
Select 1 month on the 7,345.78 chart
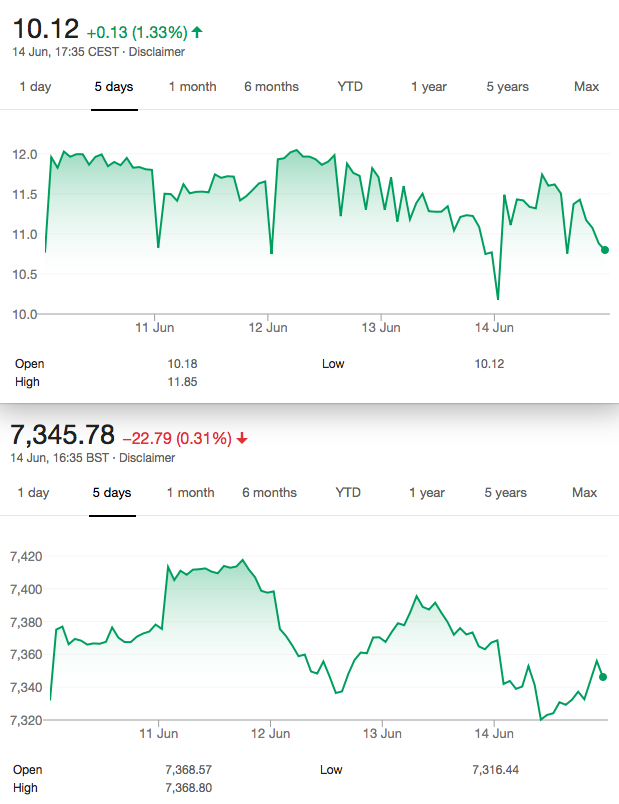190,493
